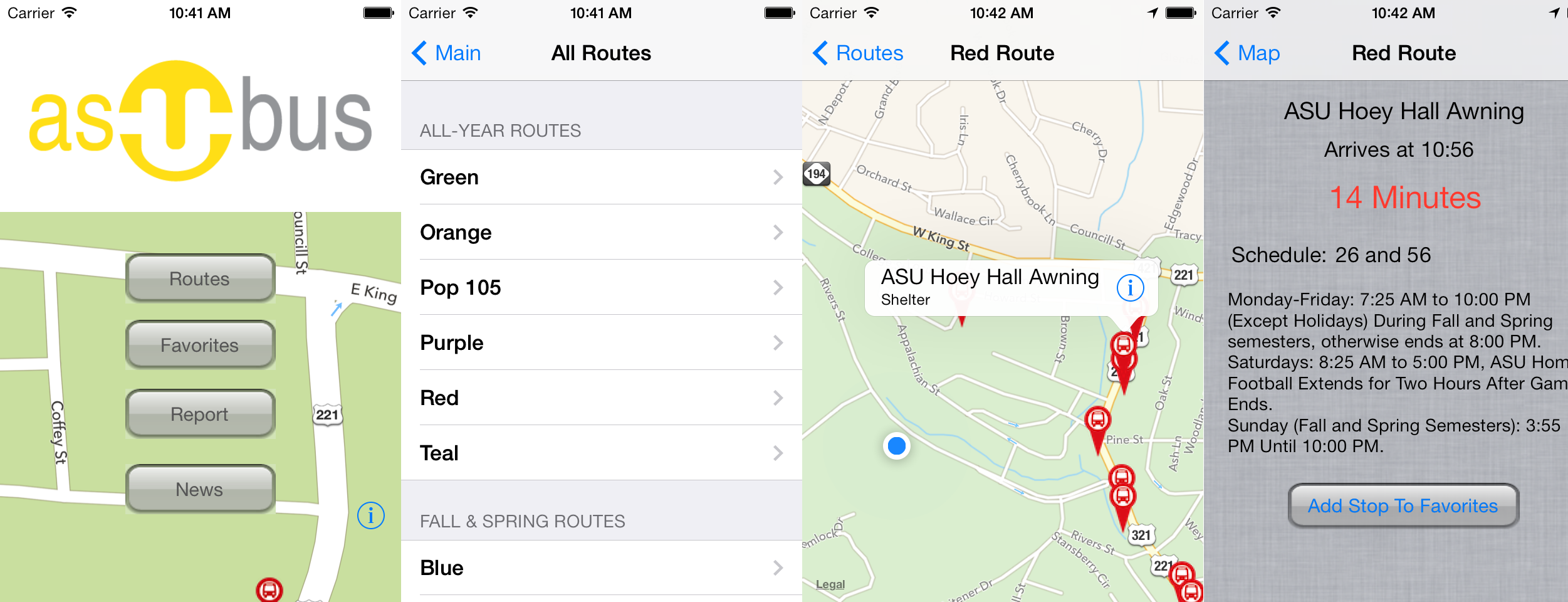
Task: Tap the Report button
Action: [x=200, y=414]
